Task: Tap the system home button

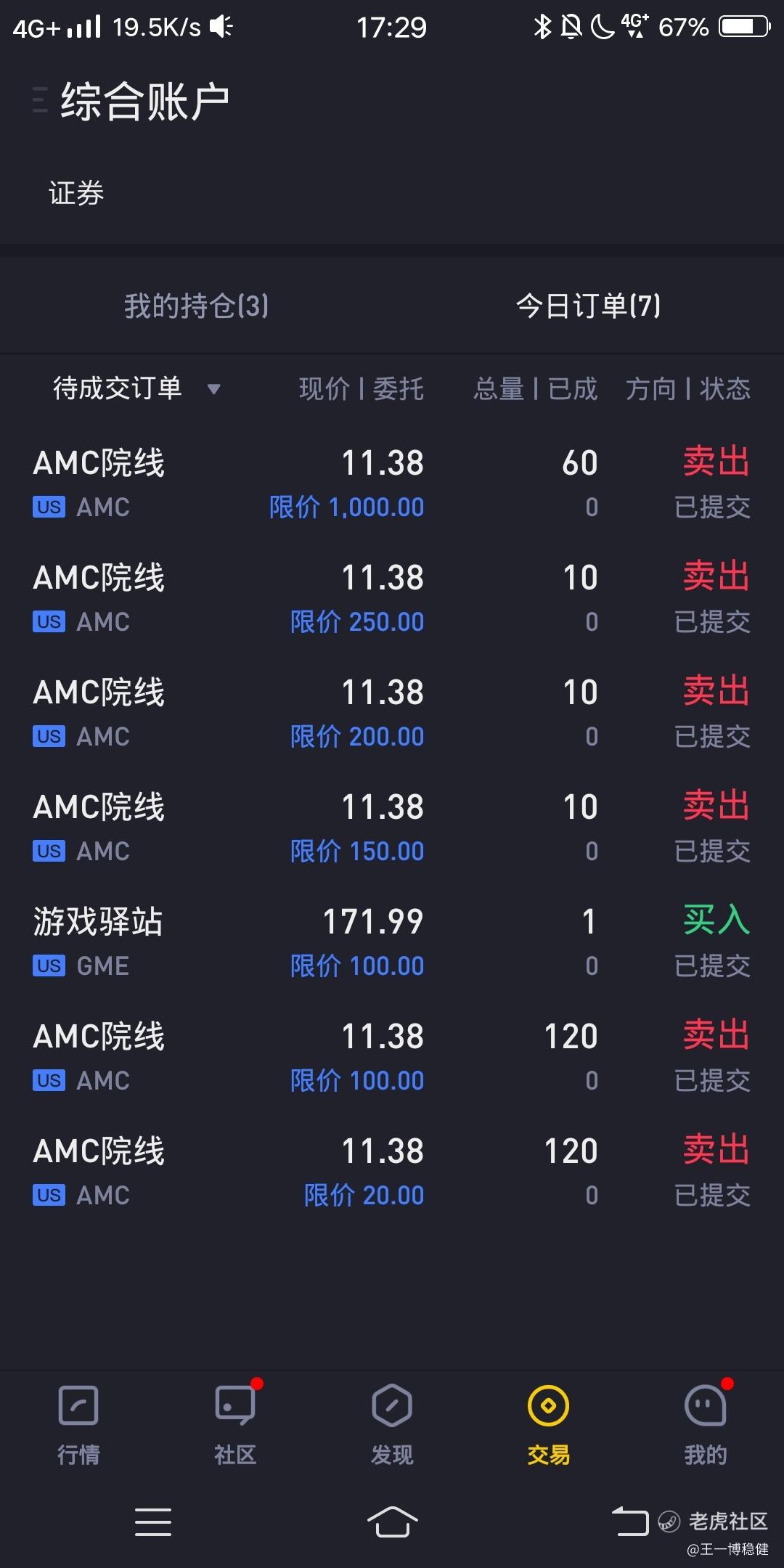Action: [392, 1521]
